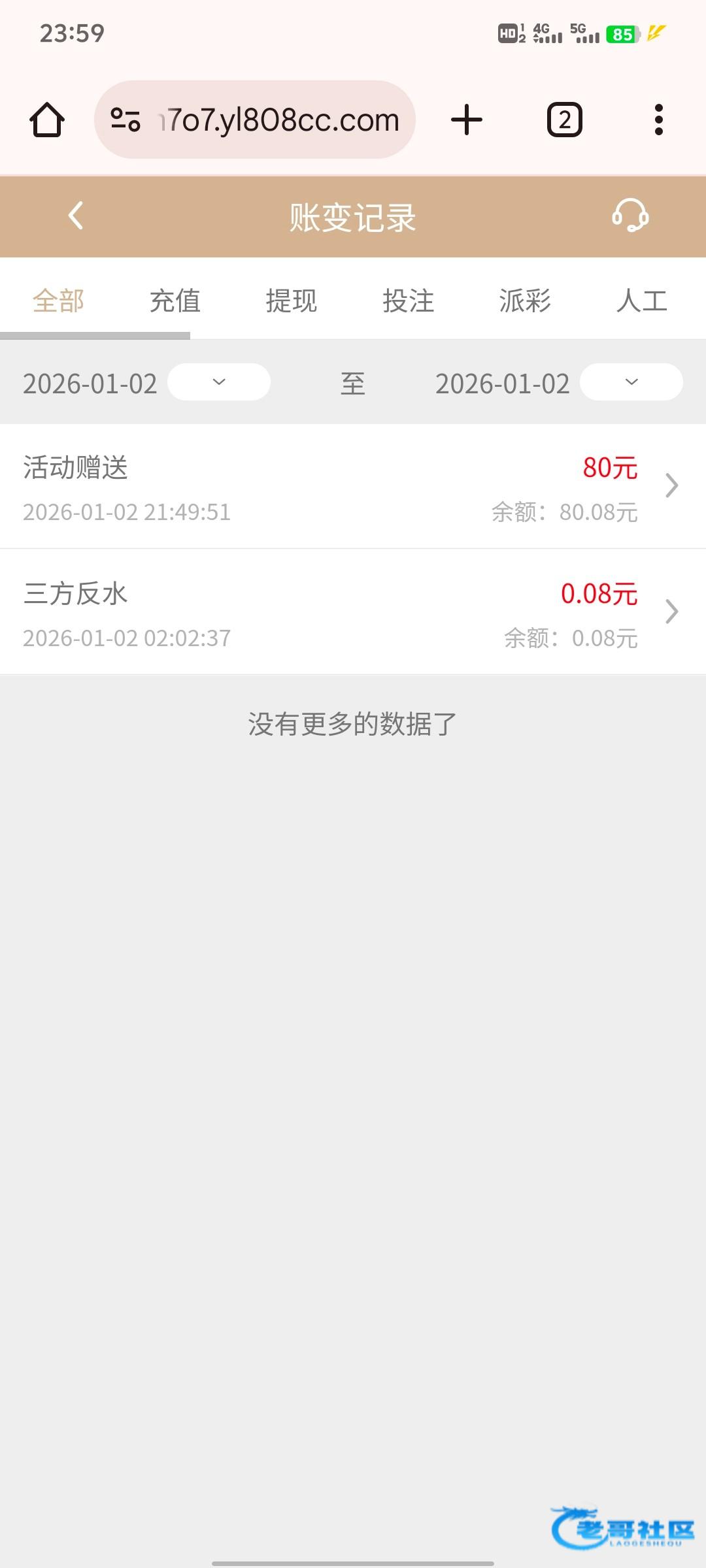This screenshot has height=1568, width=706.
Task: Expand the end date dropdown
Action: (x=631, y=382)
